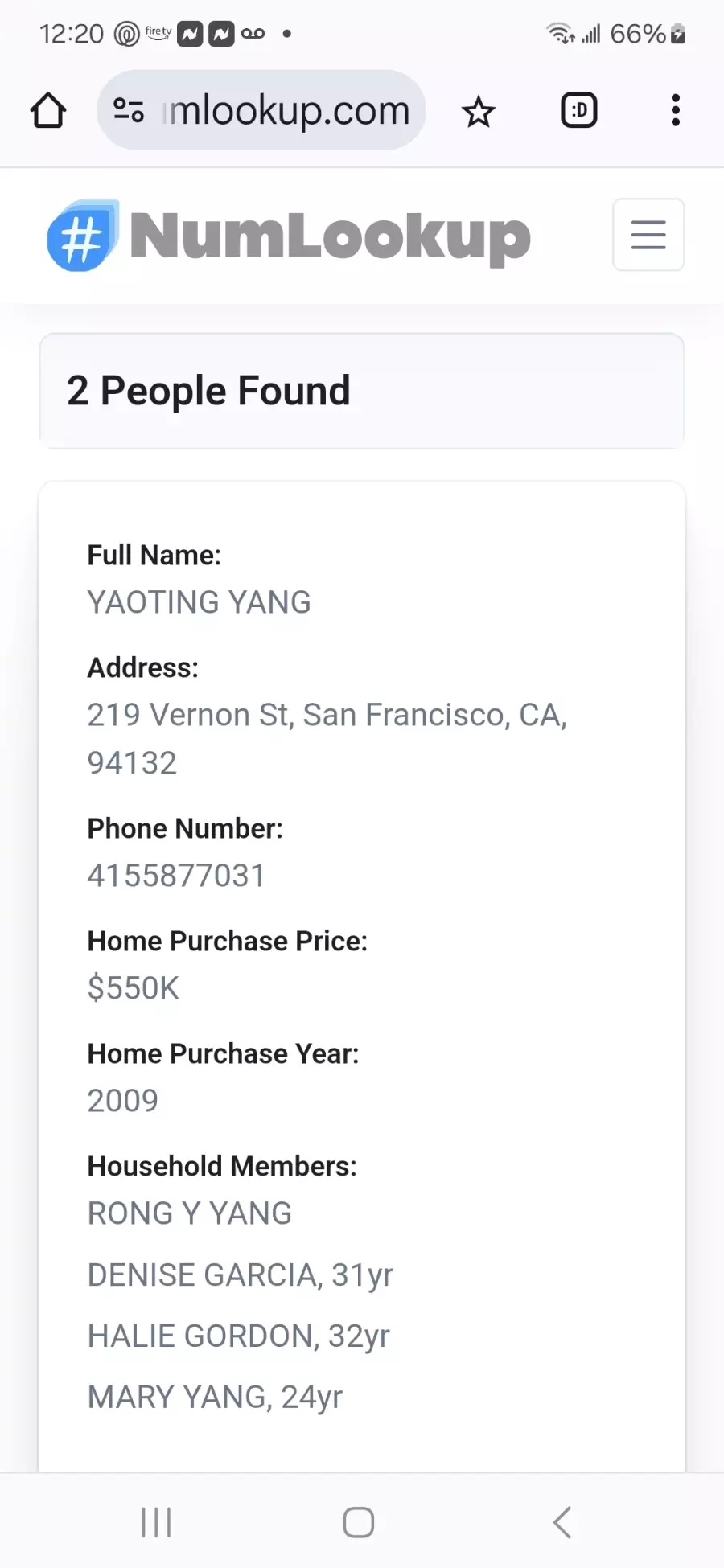Open the browser tab switcher

579,110
